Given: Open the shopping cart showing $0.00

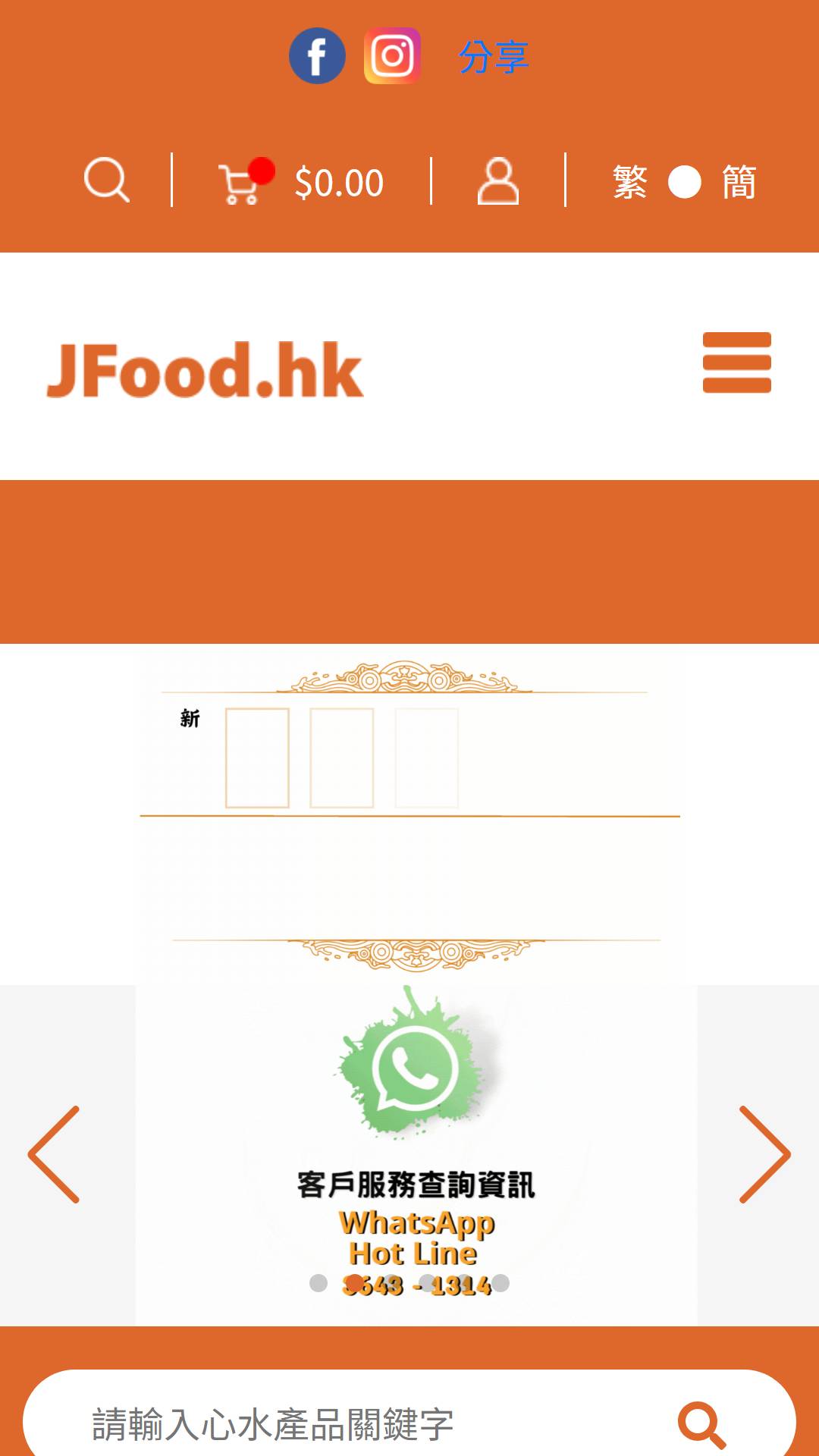Looking at the screenshot, I should 301,182.
